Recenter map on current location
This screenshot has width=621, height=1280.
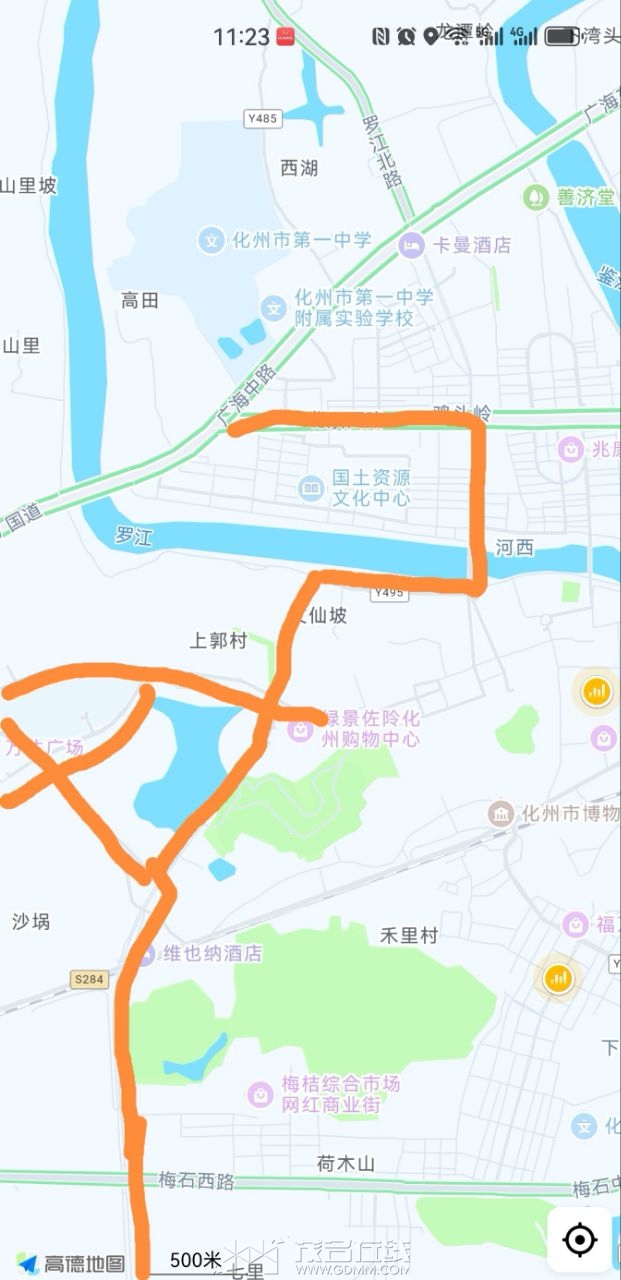pyautogui.click(x=580, y=1240)
